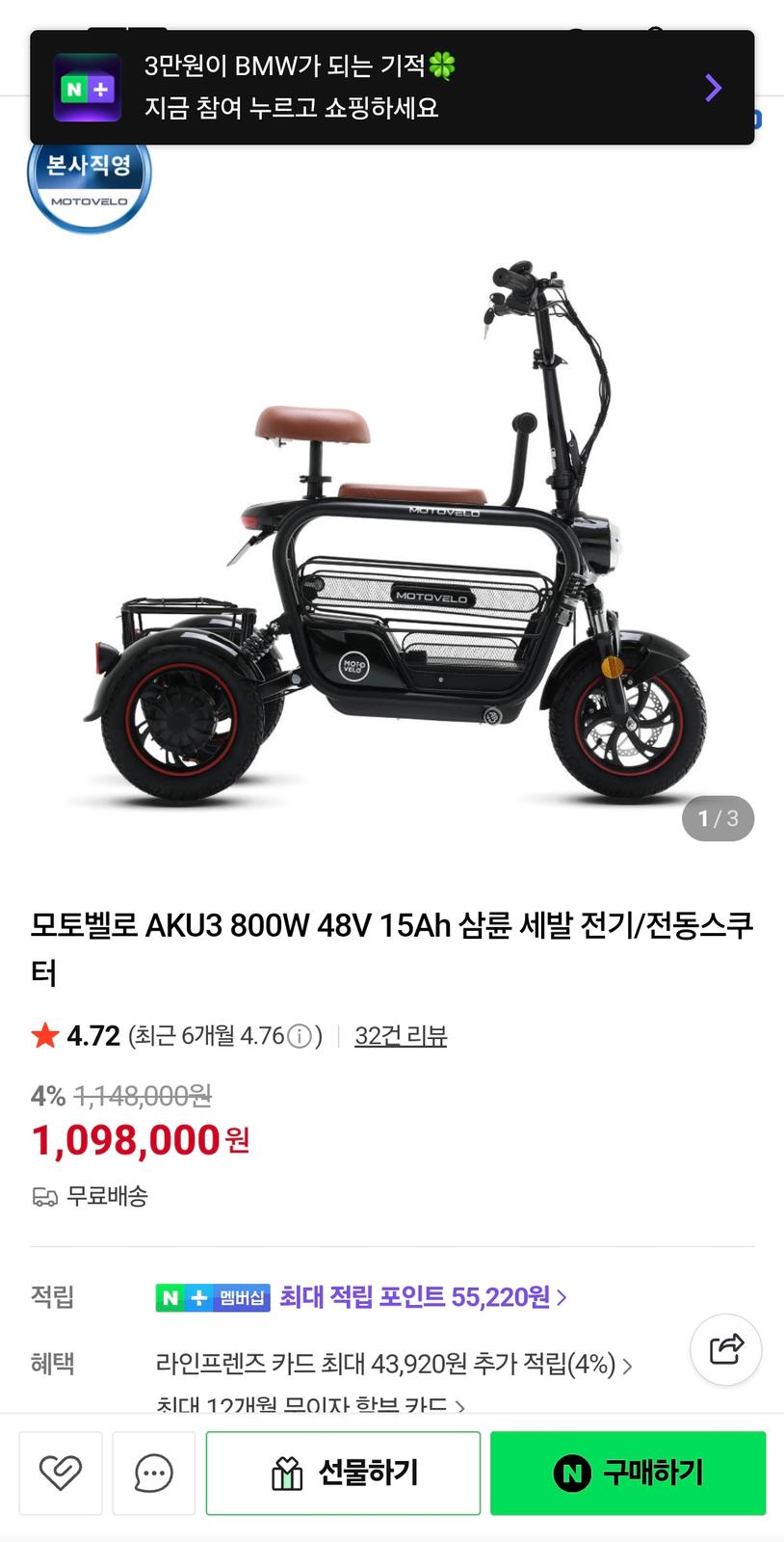Open the 32건 리뷰 reviews link
Viewport: 784px width, 1542px height.
pyautogui.click(x=401, y=1036)
